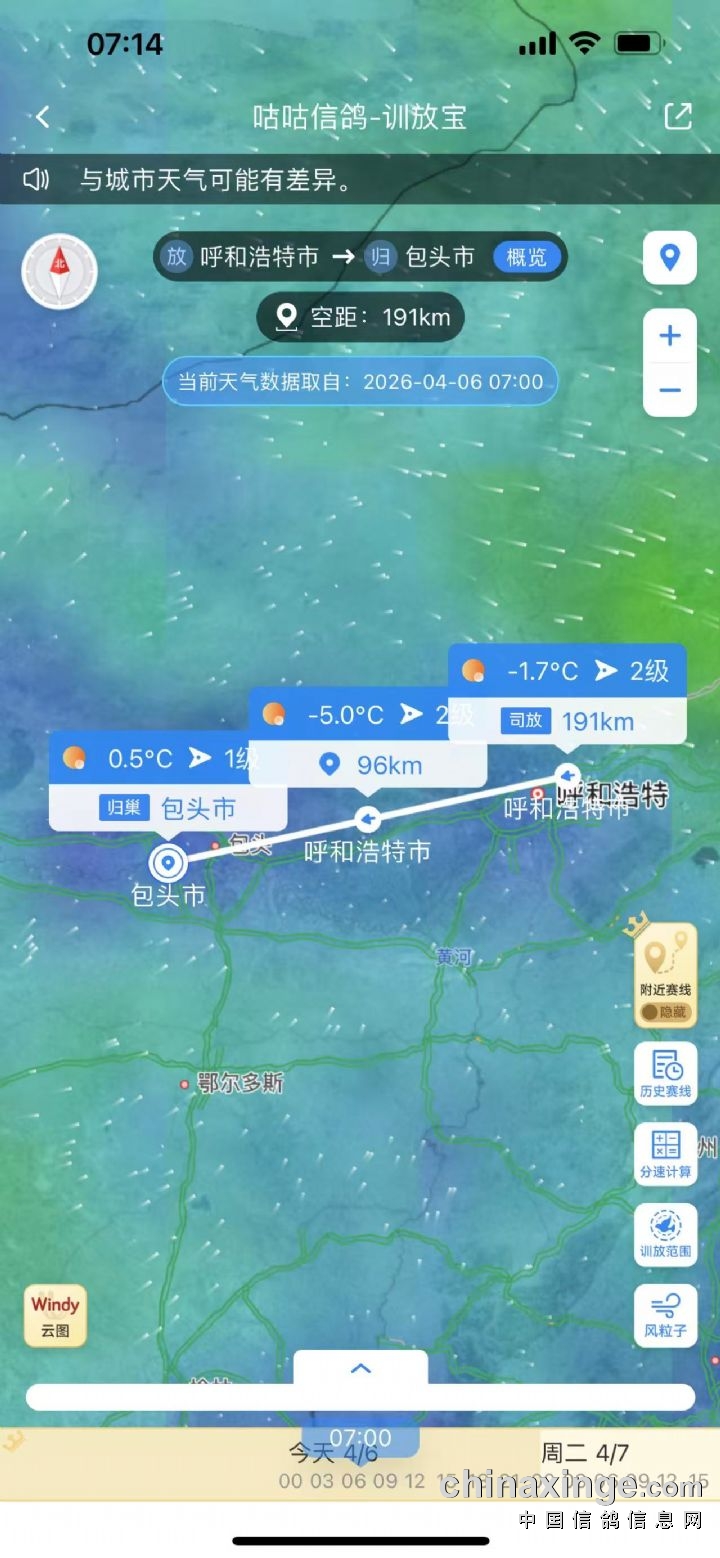720x1558 pixels.
Task: Zoom out with the minus button
Action: point(669,390)
